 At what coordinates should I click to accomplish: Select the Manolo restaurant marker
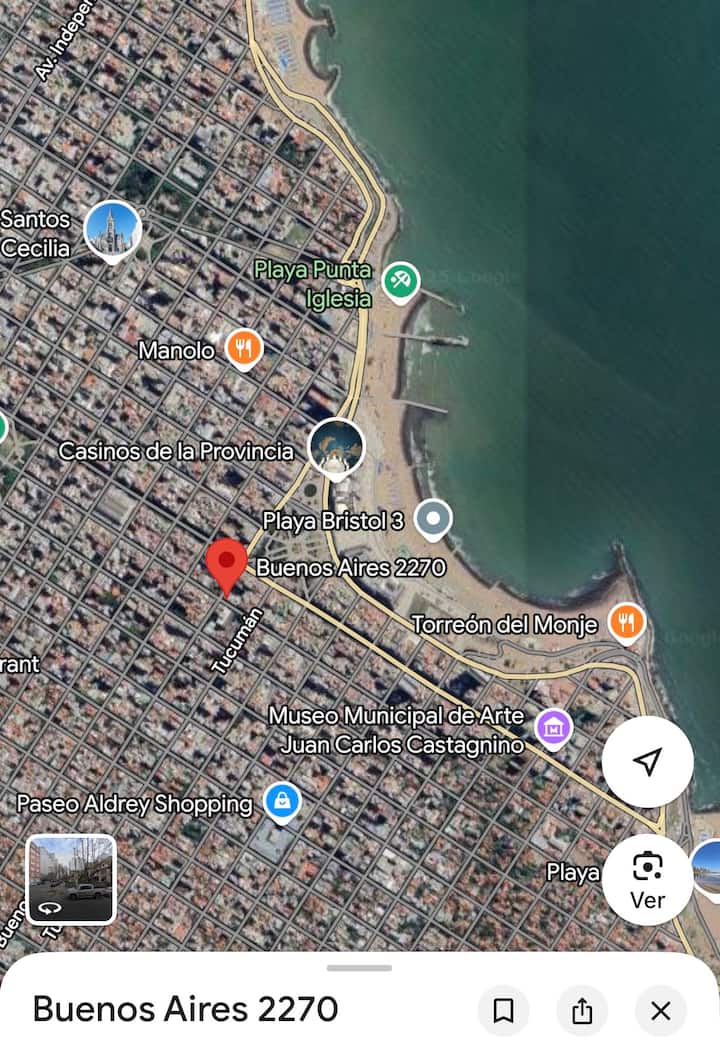pos(243,348)
